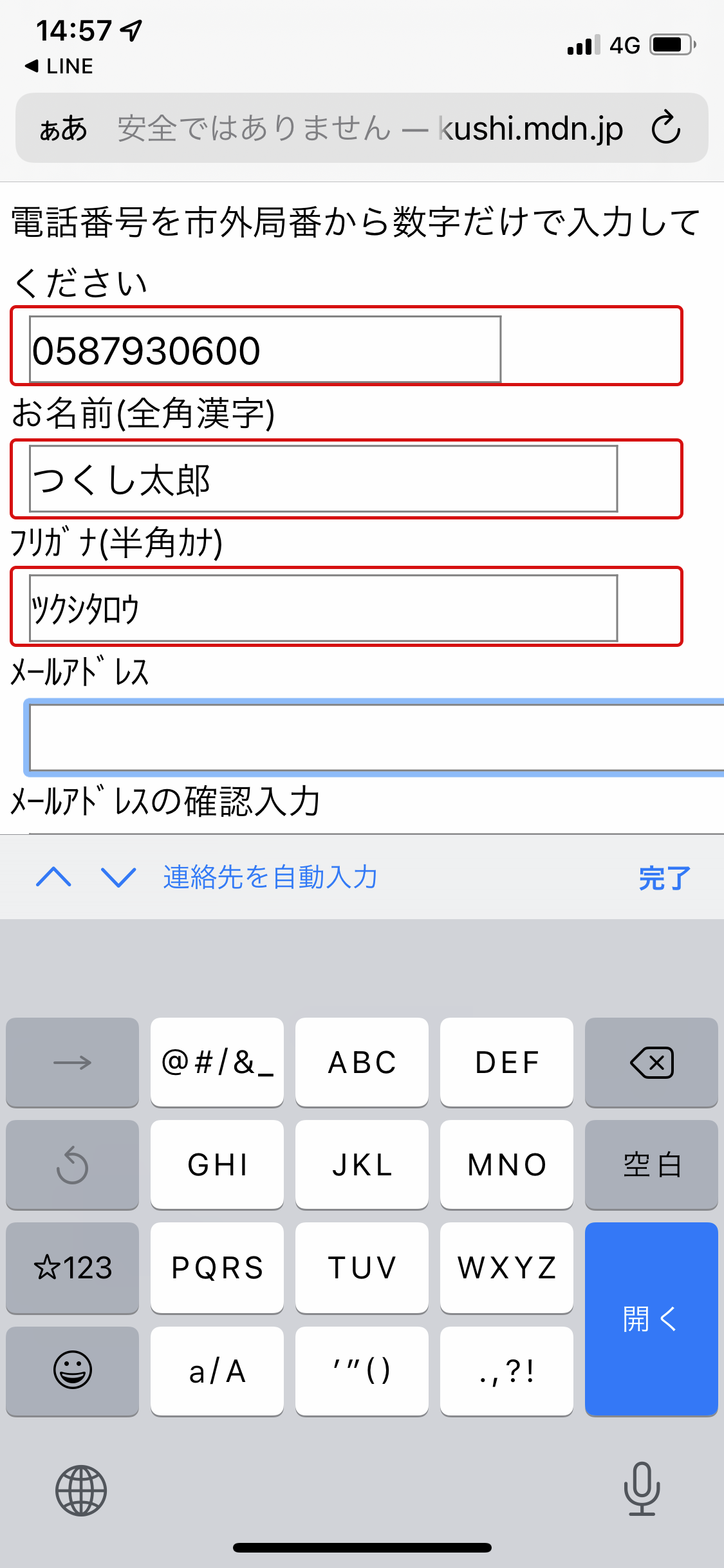Screen dimensions: 724x1568
Task: Reload the page in the address bar
Action: click(666, 127)
